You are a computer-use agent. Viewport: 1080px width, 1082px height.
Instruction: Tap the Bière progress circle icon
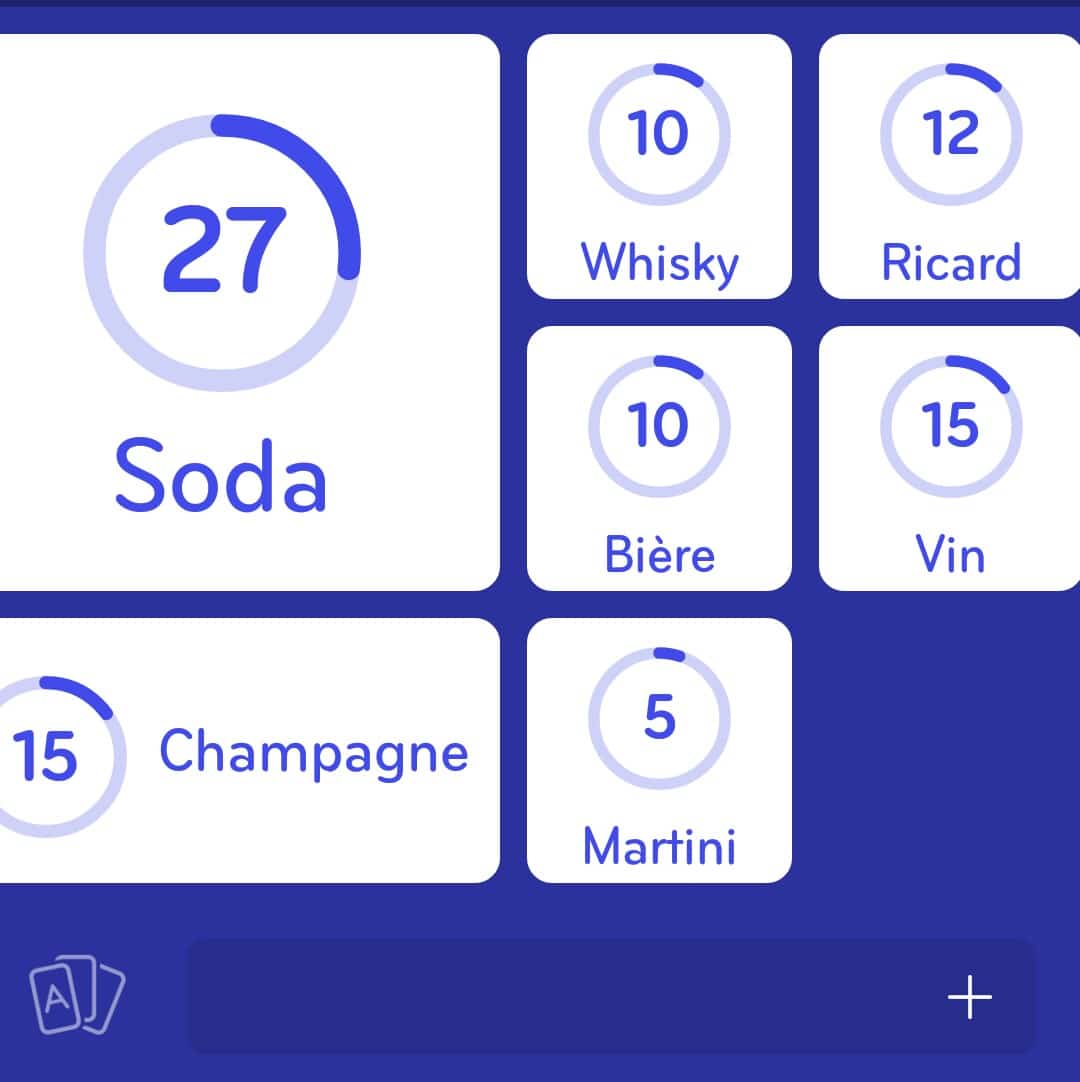[x=659, y=424]
